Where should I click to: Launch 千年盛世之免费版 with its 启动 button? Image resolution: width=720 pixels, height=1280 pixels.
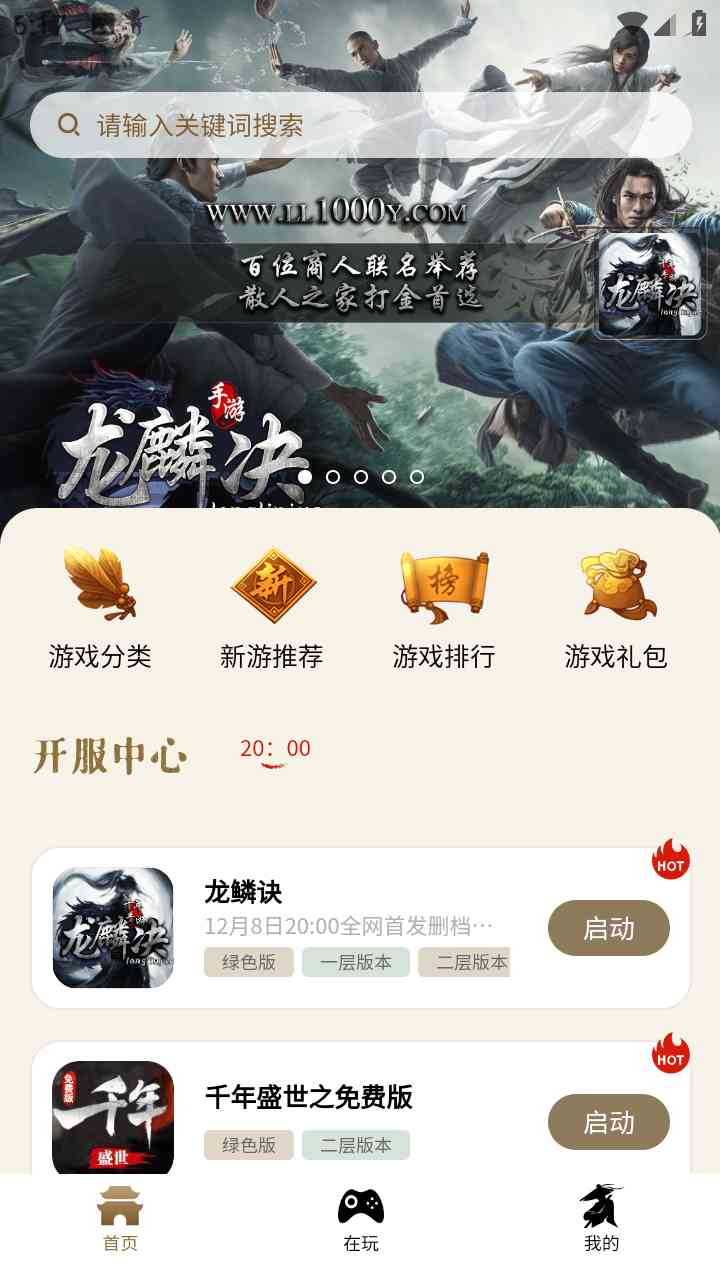click(x=608, y=1122)
